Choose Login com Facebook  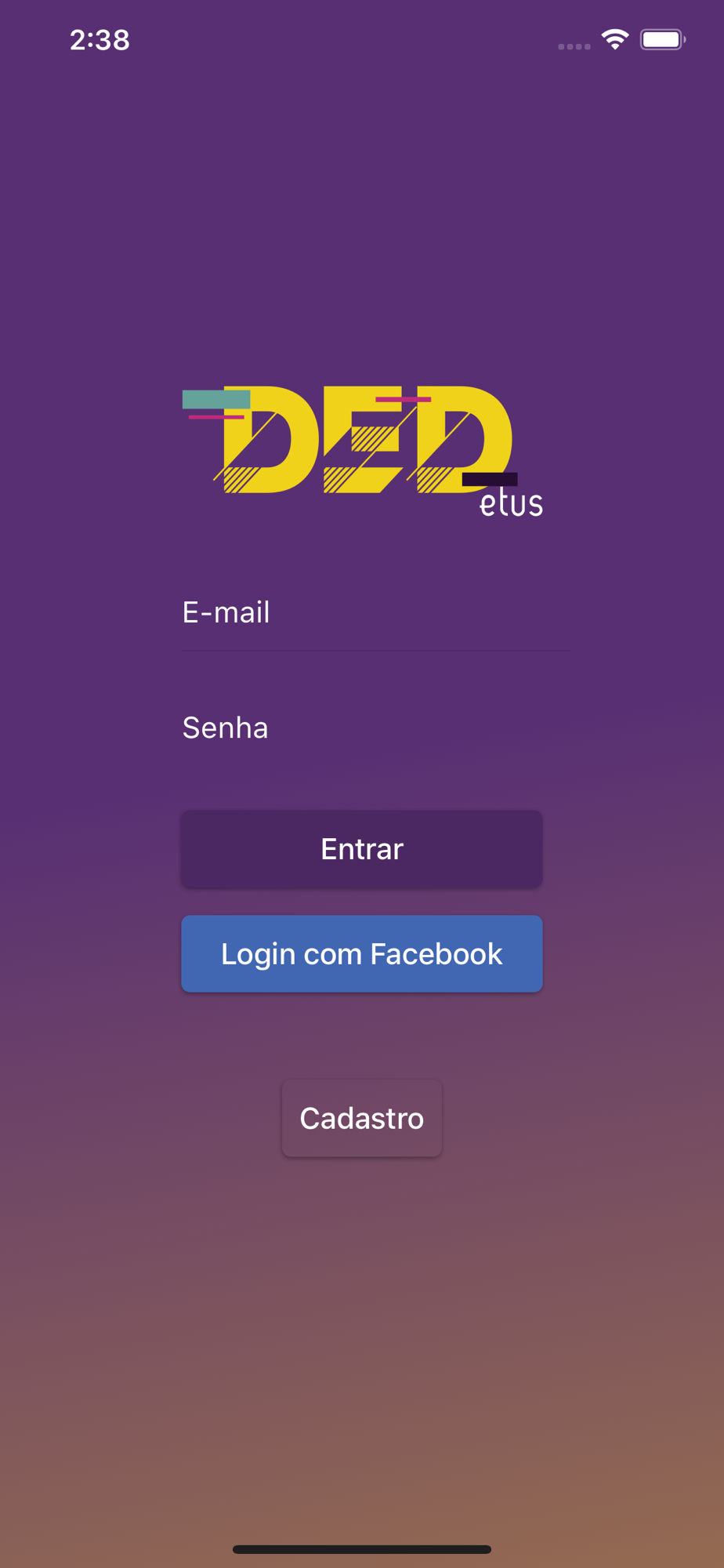[362, 954]
